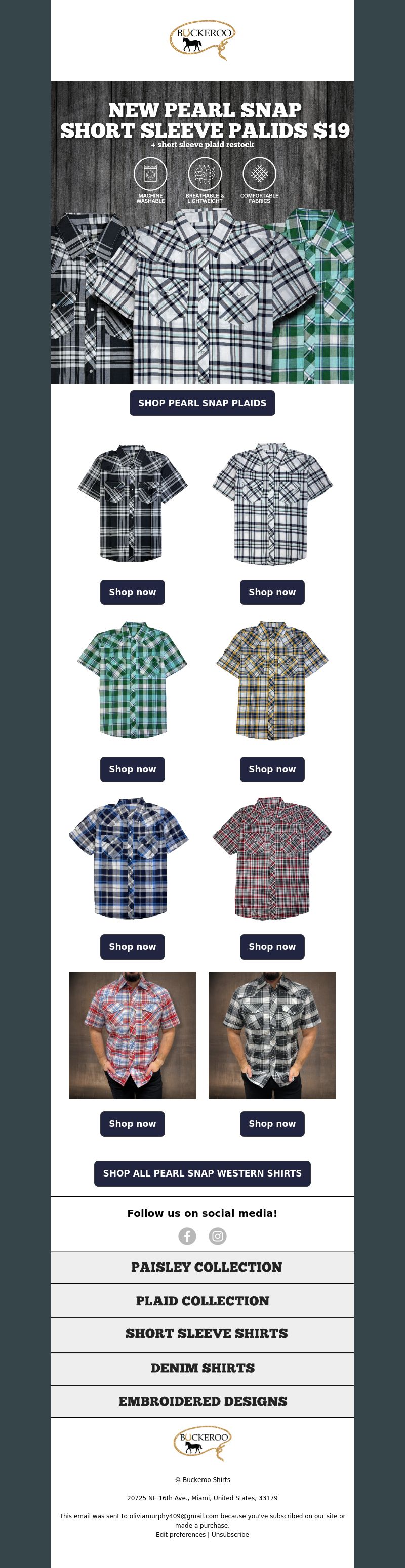Image resolution: width=405 pixels, height=1568 pixels.
Task: Shop now under the burgundy plaid shirt
Action: click(x=272, y=946)
